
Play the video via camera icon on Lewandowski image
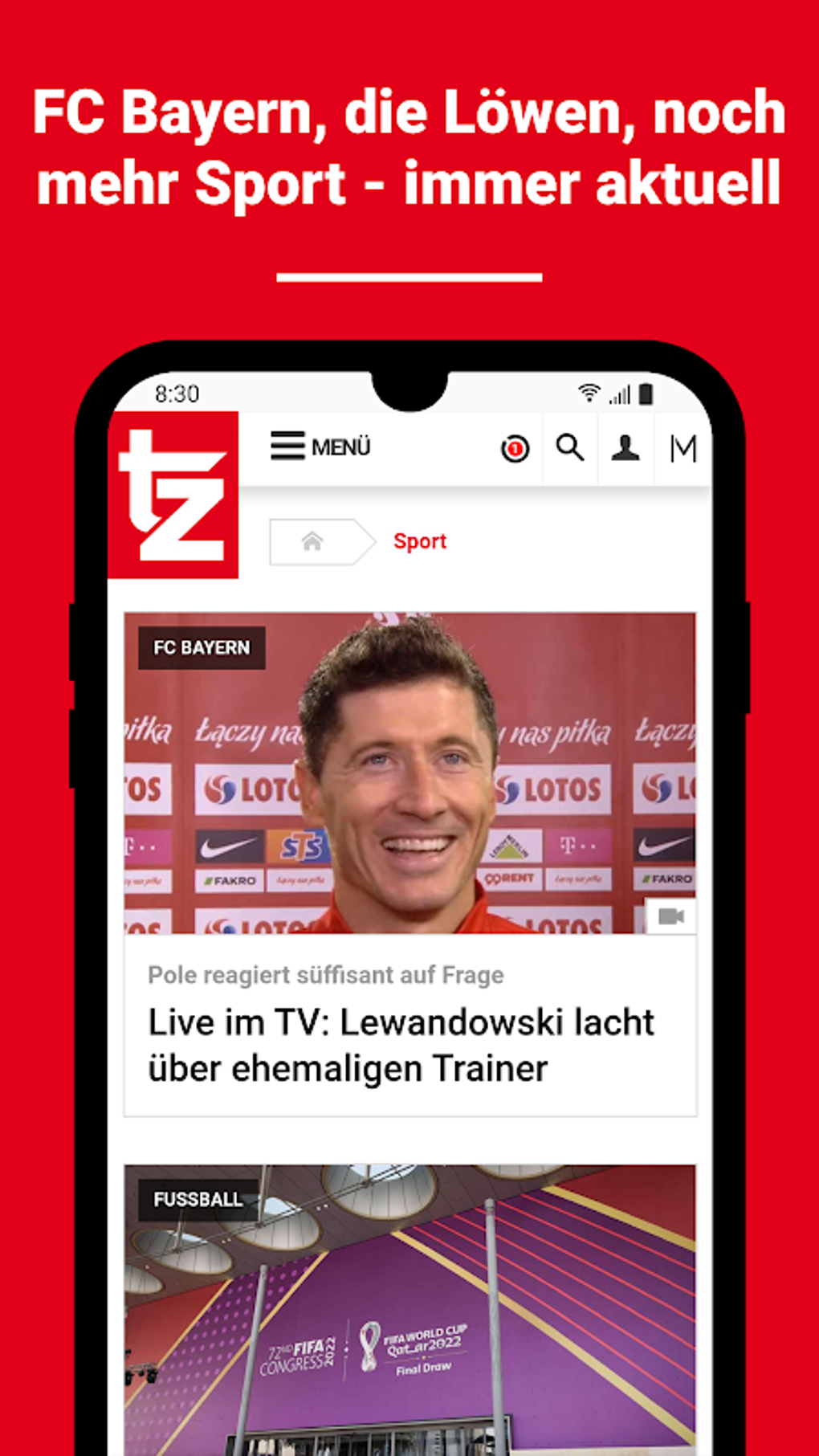[671, 916]
